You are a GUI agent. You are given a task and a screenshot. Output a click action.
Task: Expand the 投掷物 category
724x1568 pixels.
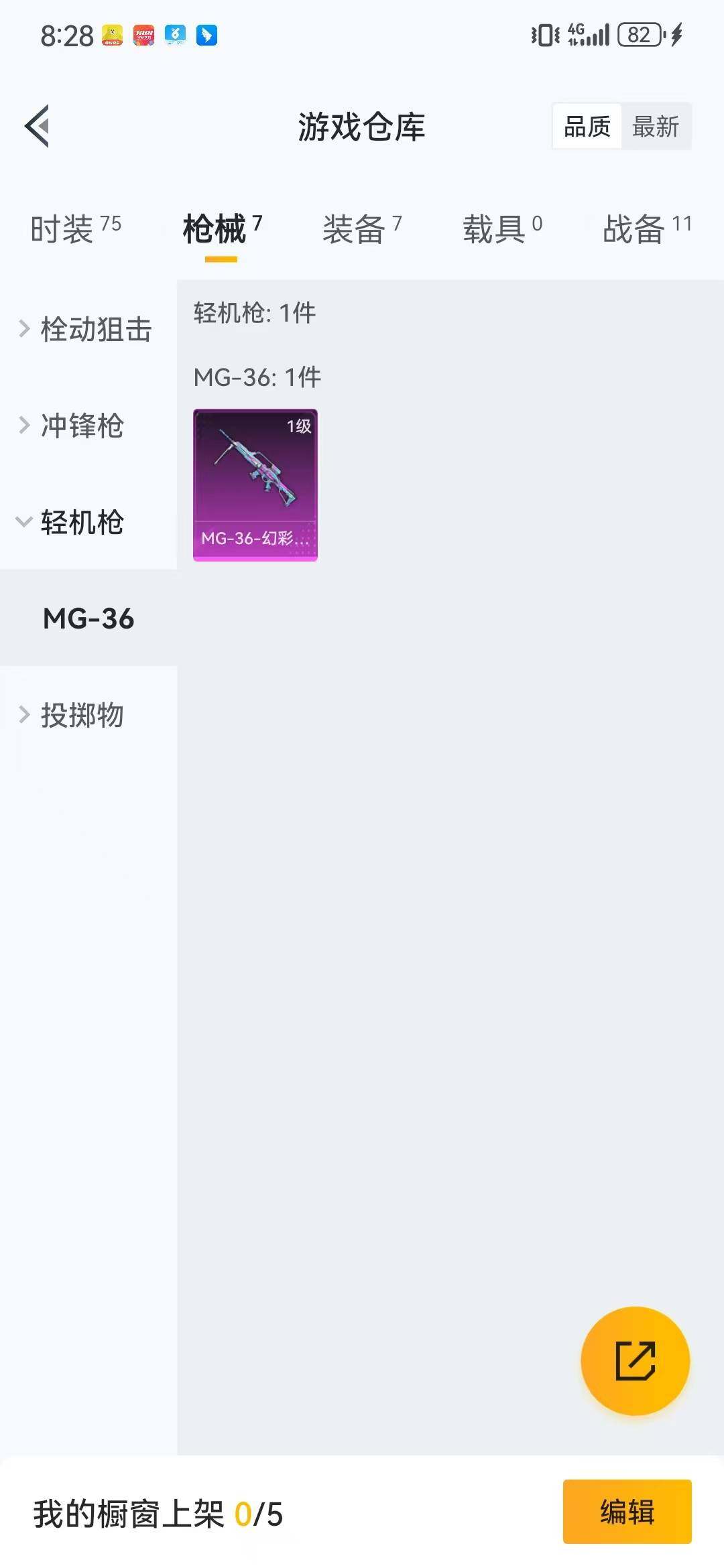click(x=82, y=715)
